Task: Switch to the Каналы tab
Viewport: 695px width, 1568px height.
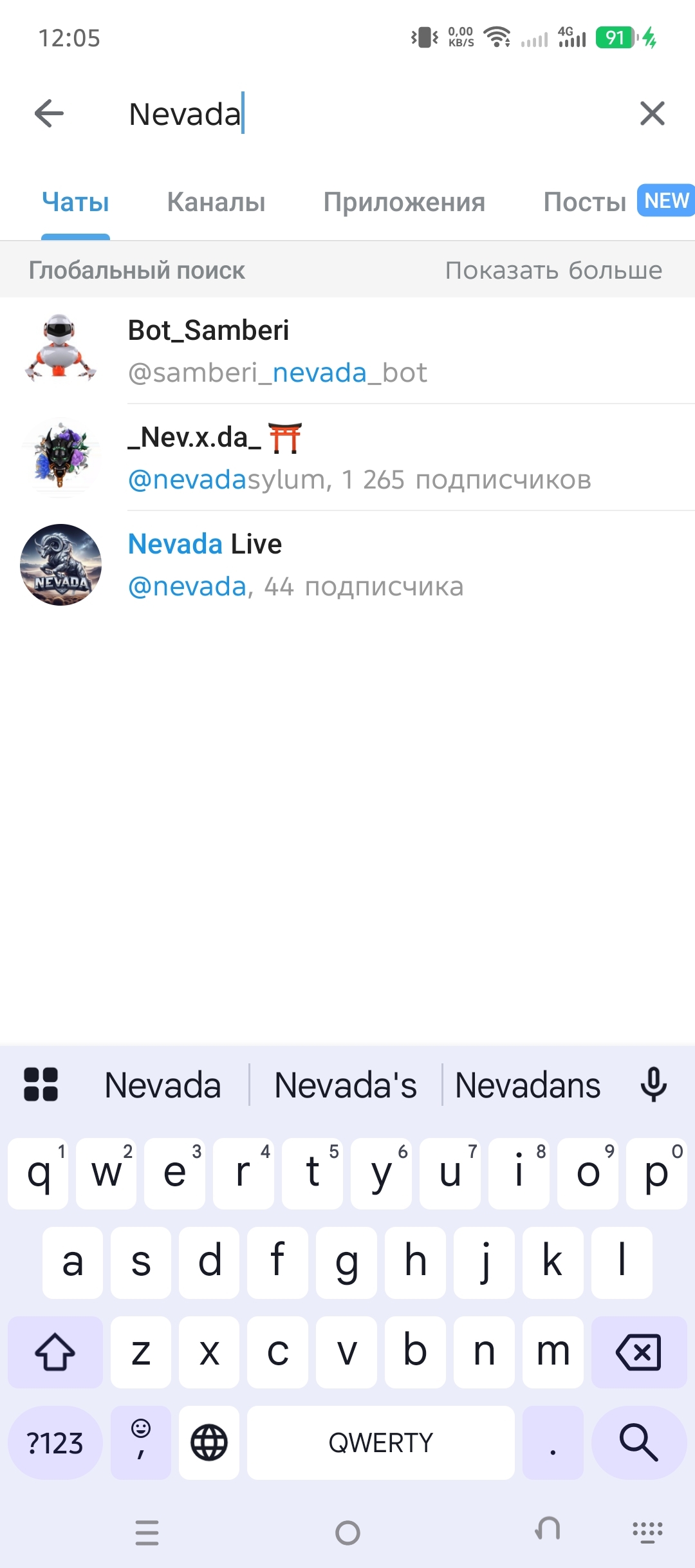Action: click(x=216, y=202)
